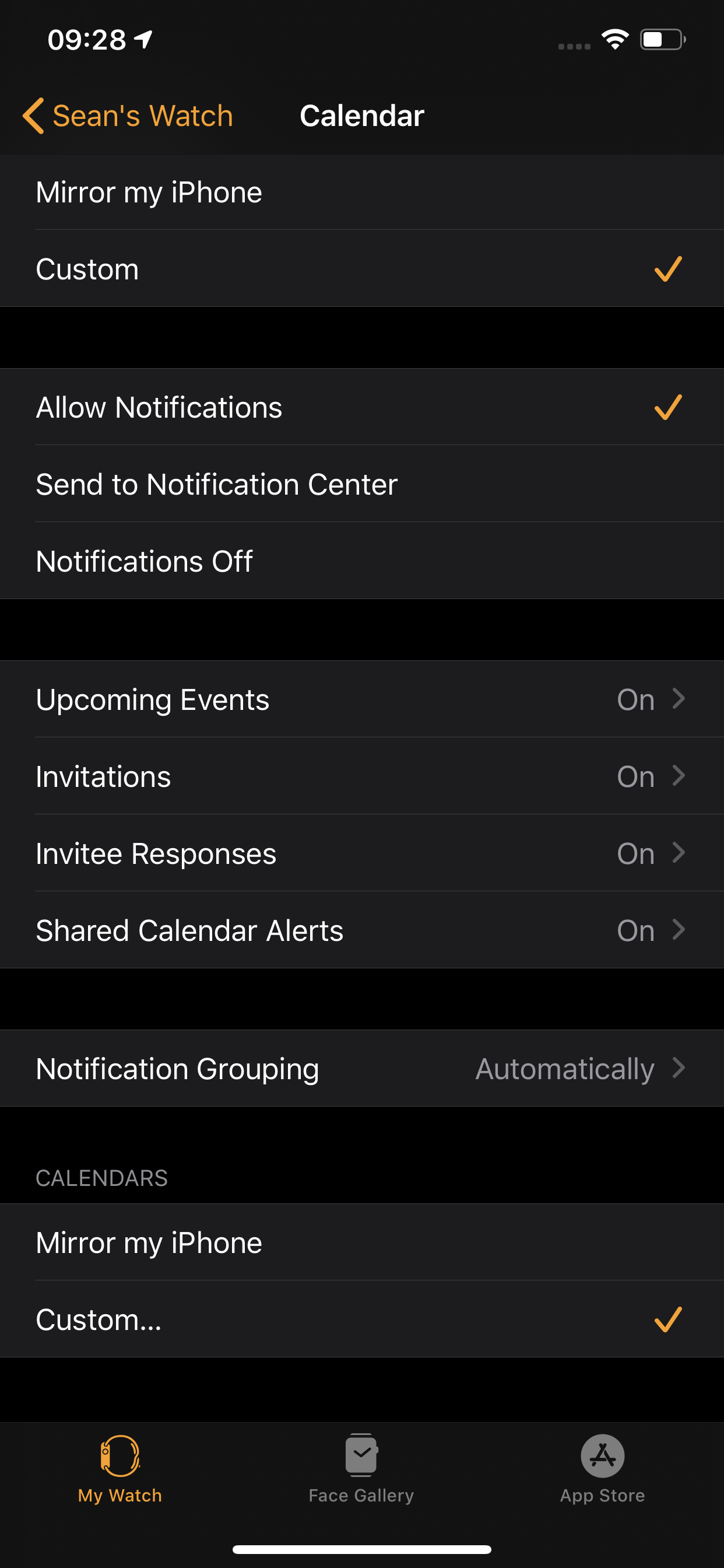The image size is (724, 1568).
Task: Go back to Sean's Watch
Action: click(128, 116)
